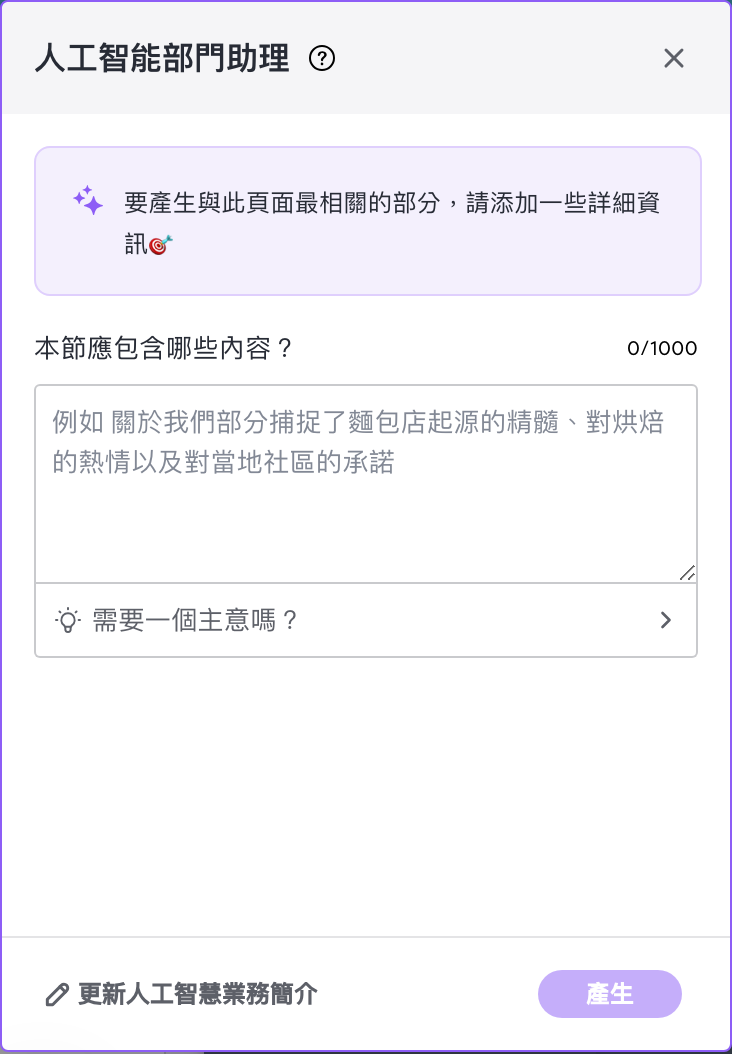Open 更新人工智慧業務簡介

pyautogui.click(x=182, y=994)
